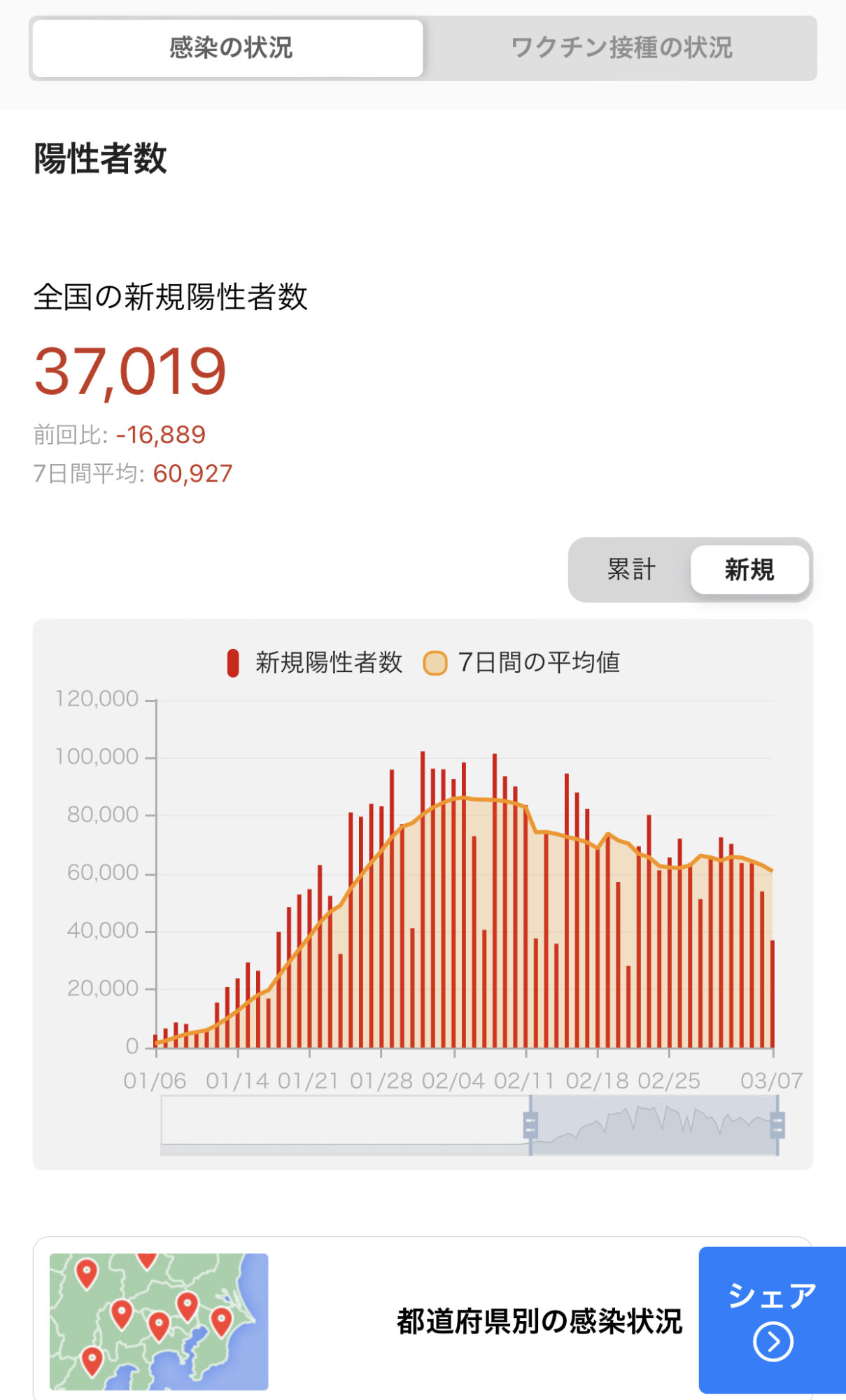Select the 新規 segment
The image size is (846, 1400).
click(x=749, y=570)
